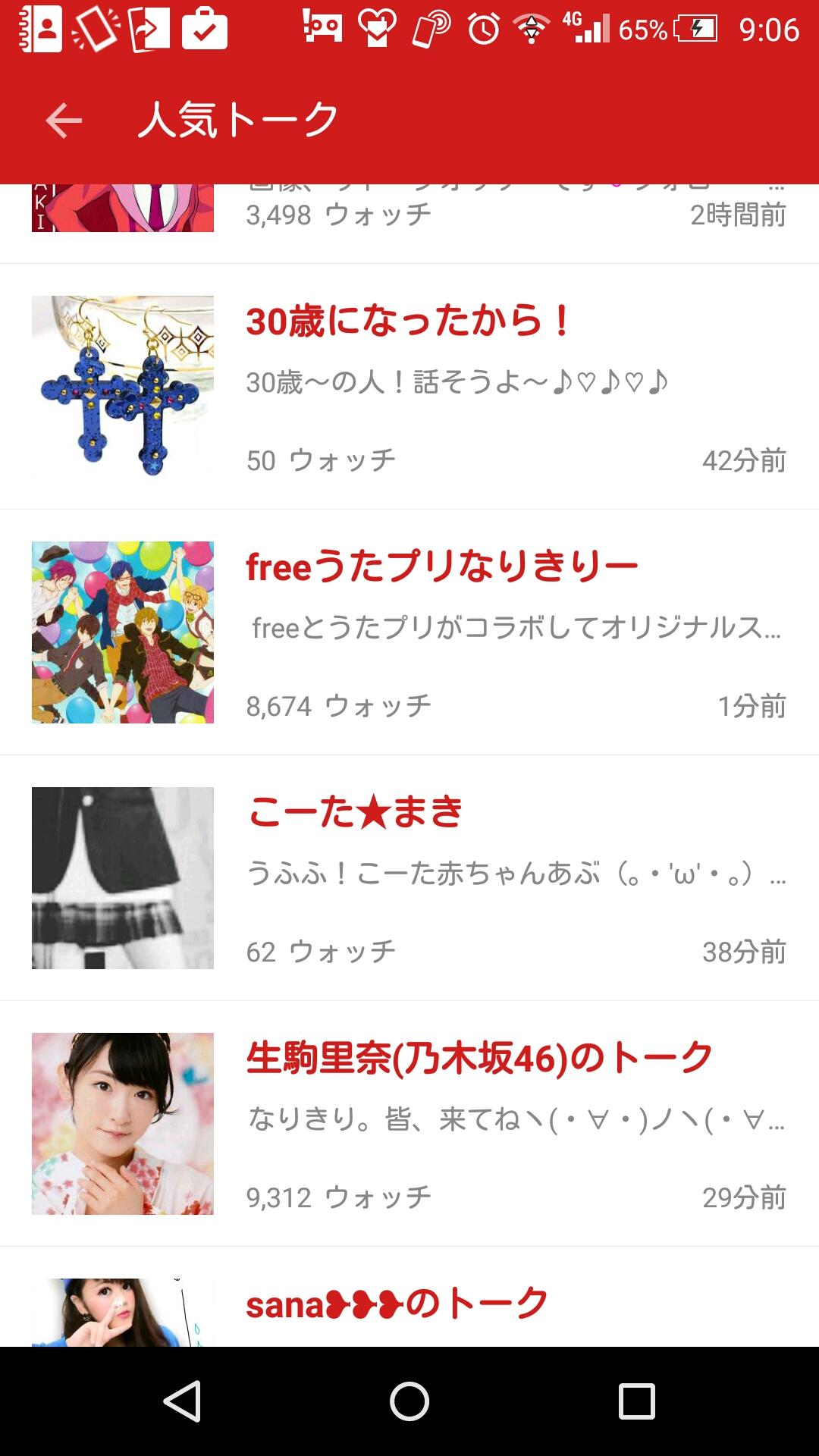Go back from 人気トーク screen
This screenshot has height=1456, width=819.
coord(64,121)
